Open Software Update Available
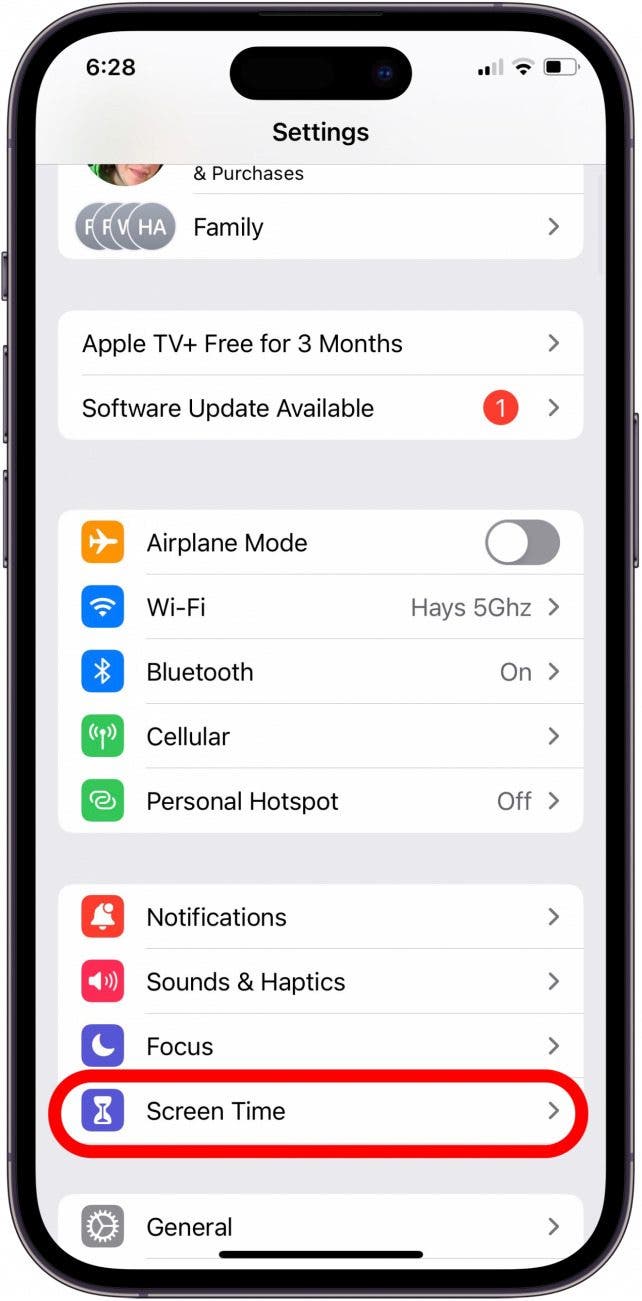This screenshot has height=1301, width=642. 320,408
